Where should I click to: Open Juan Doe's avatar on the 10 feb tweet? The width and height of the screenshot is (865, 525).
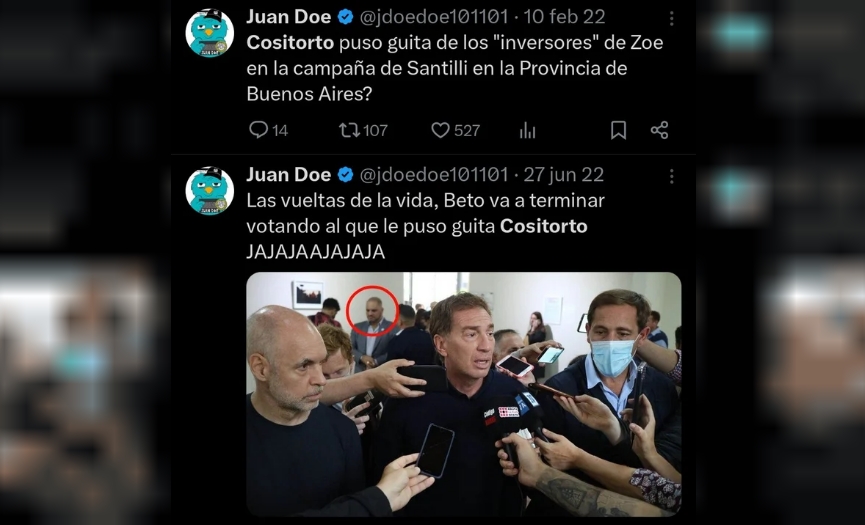coord(210,33)
